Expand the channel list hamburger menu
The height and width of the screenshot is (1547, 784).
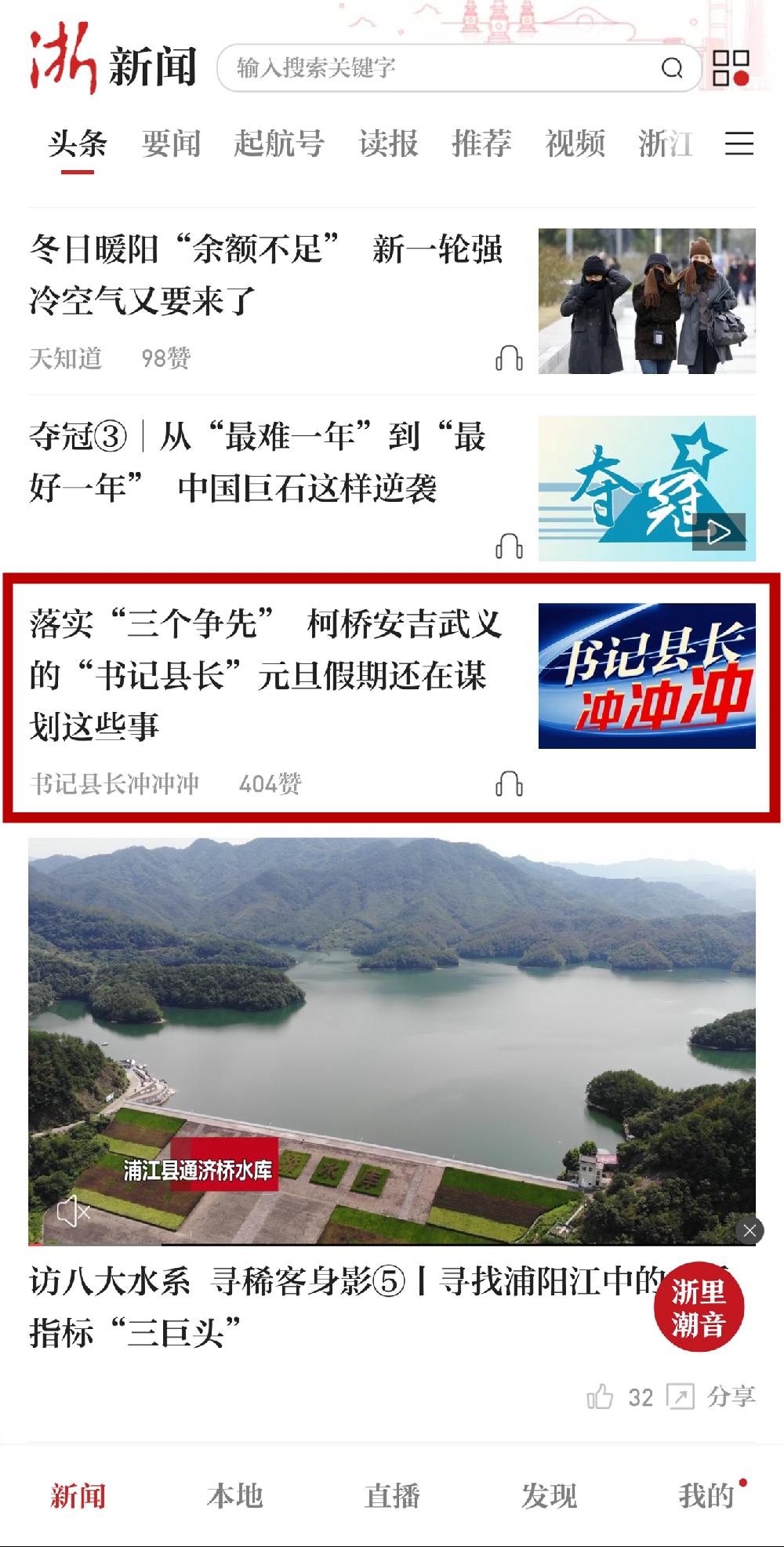click(739, 144)
